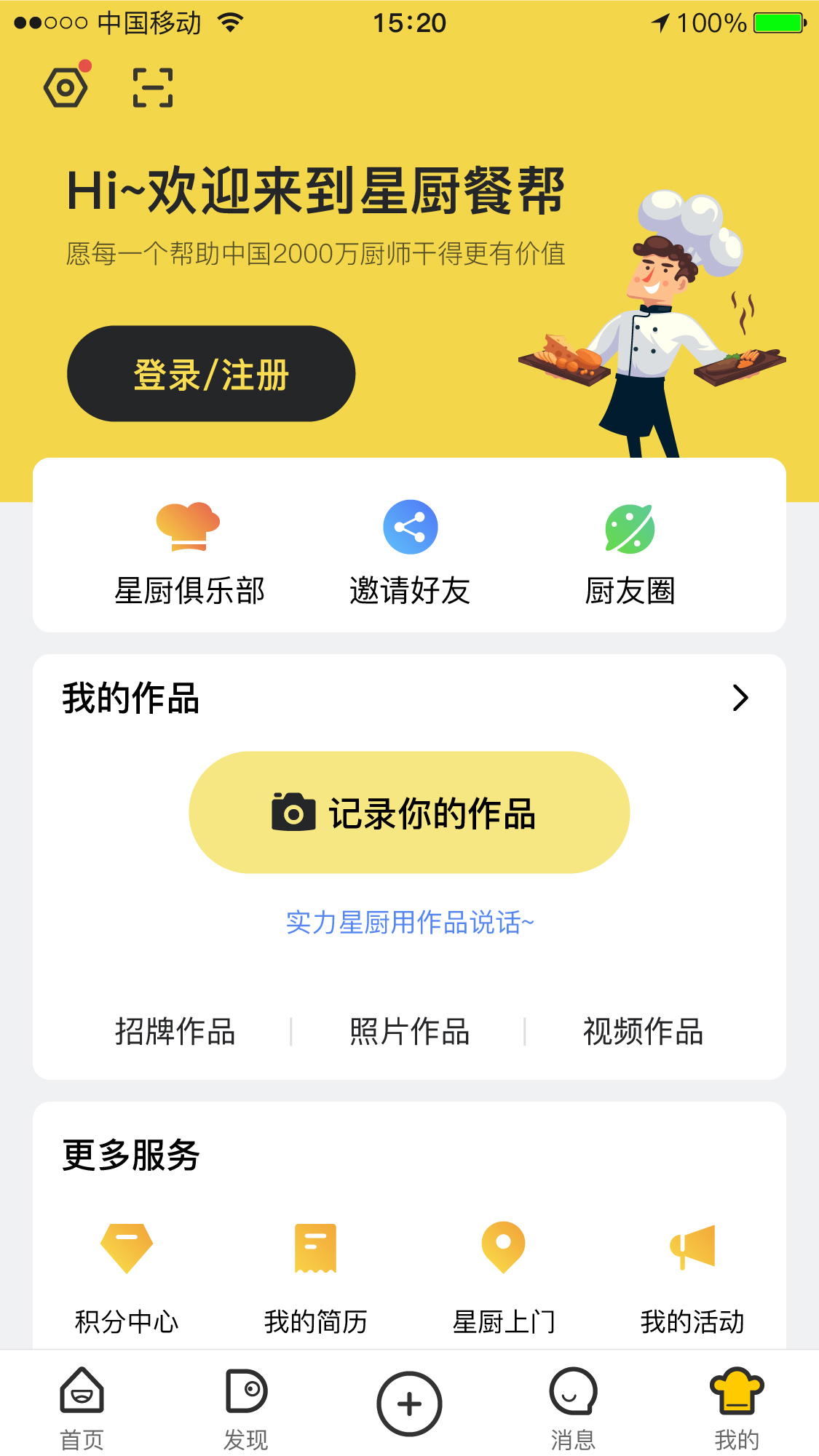
Task: Tap 记录你的作品 camera button
Action: coord(409,813)
